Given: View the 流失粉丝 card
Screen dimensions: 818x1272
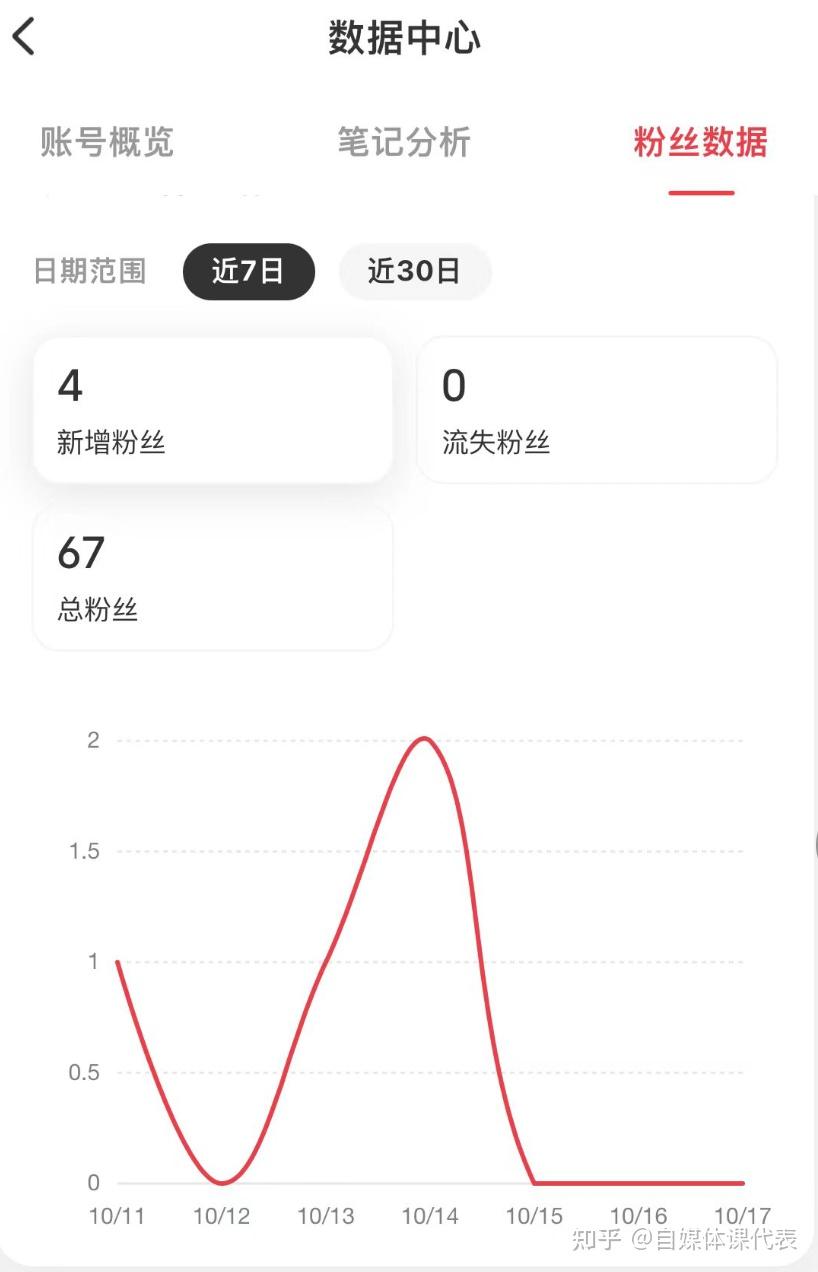Looking at the screenshot, I should coord(596,410).
